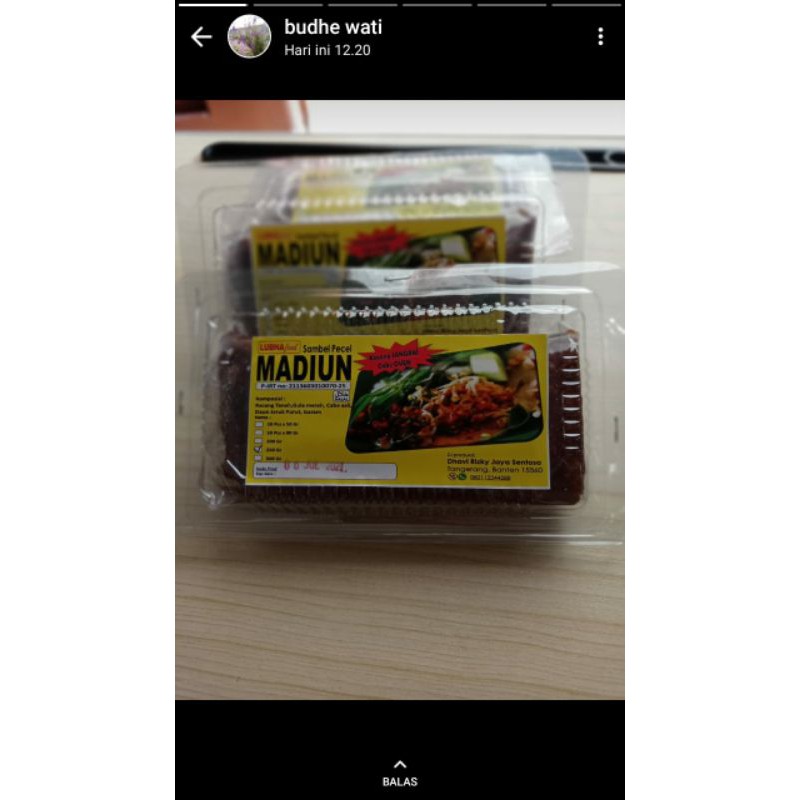The height and width of the screenshot is (800, 800).
Task: Go back from budhe wati's status
Action: click(202, 37)
